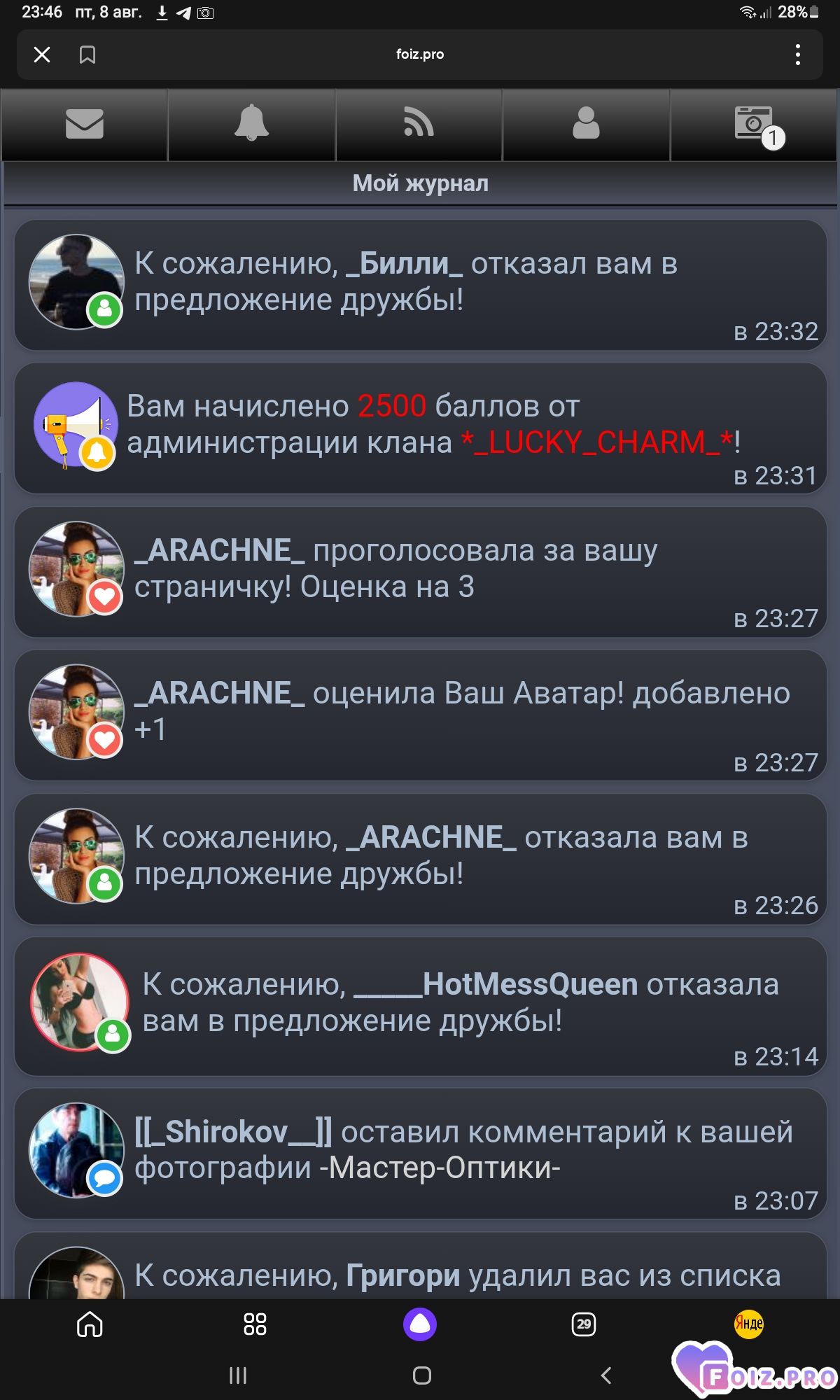Open the notifications bell tab
The width and height of the screenshot is (840, 1400).
click(x=251, y=125)
